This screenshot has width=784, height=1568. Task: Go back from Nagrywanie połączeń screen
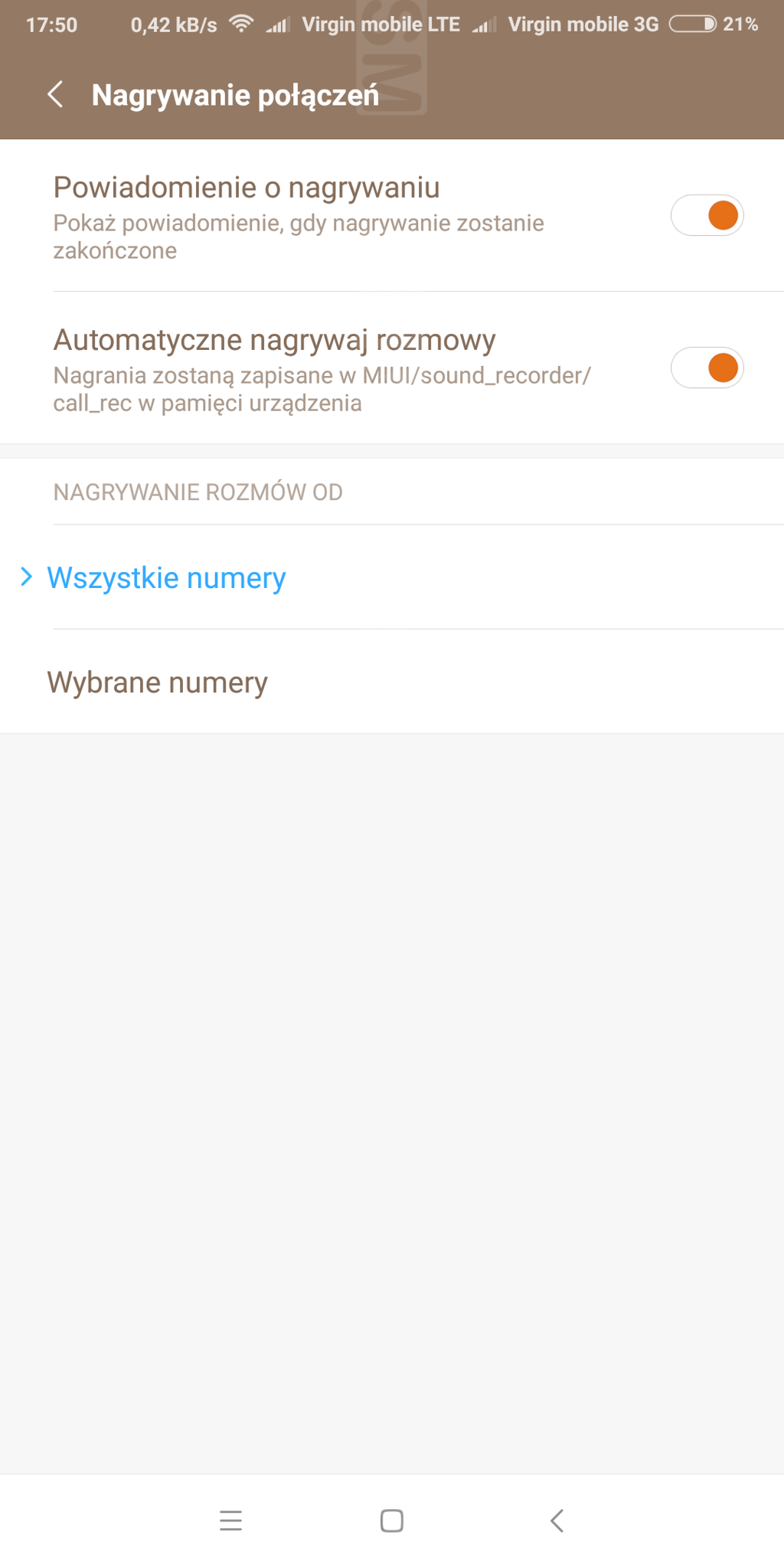tap(55, 95)
